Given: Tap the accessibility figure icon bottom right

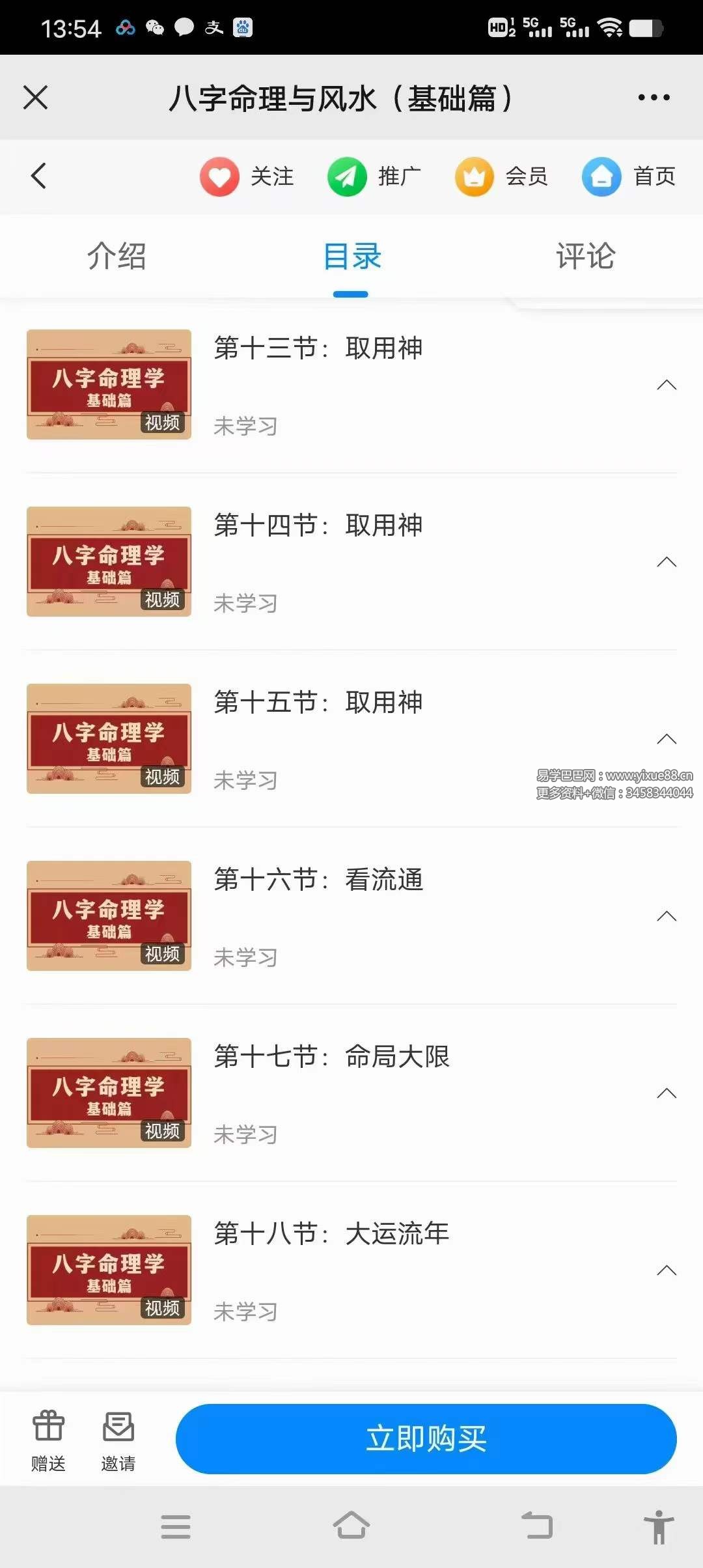Looking at the screenshot, I should coord(660,1527).
